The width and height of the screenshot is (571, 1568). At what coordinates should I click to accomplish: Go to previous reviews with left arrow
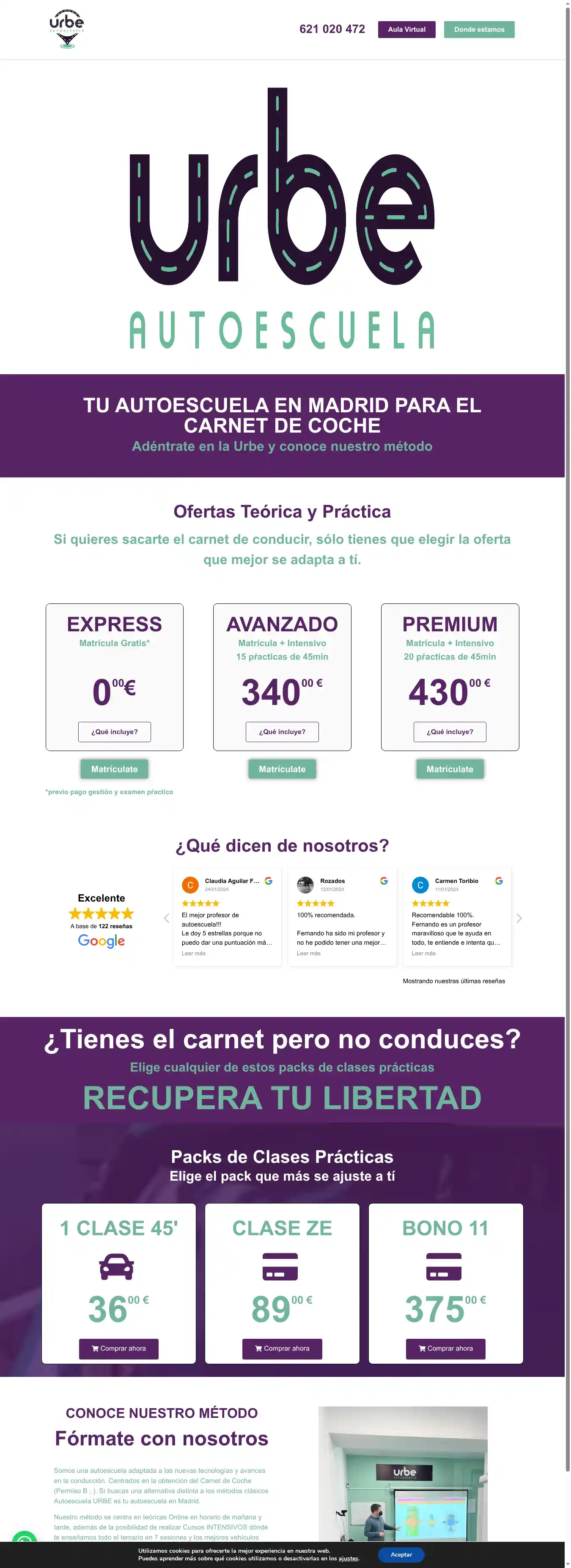(x=166, y=918)
